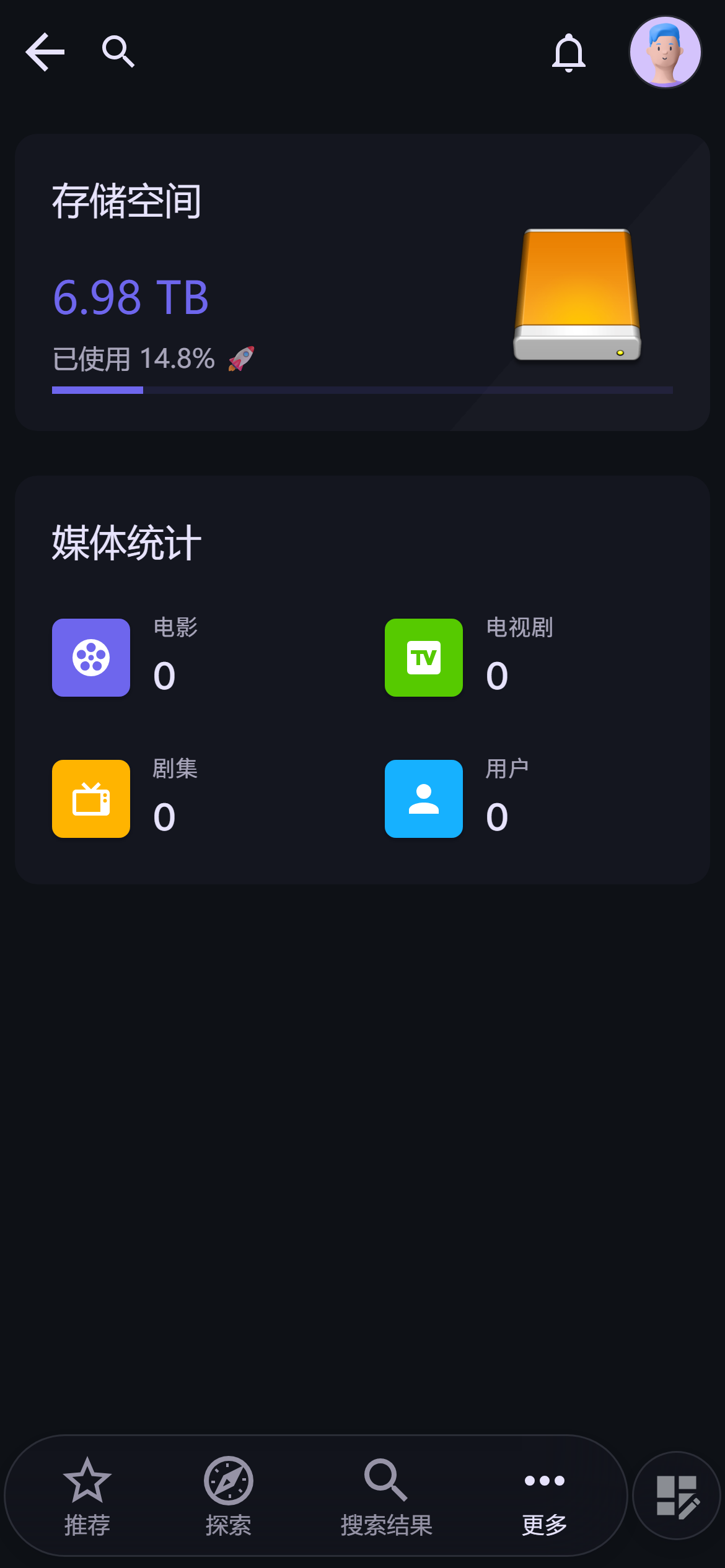725x1568 pixels.
Task: Open the notifications bell
Action: tap(568, 53)
